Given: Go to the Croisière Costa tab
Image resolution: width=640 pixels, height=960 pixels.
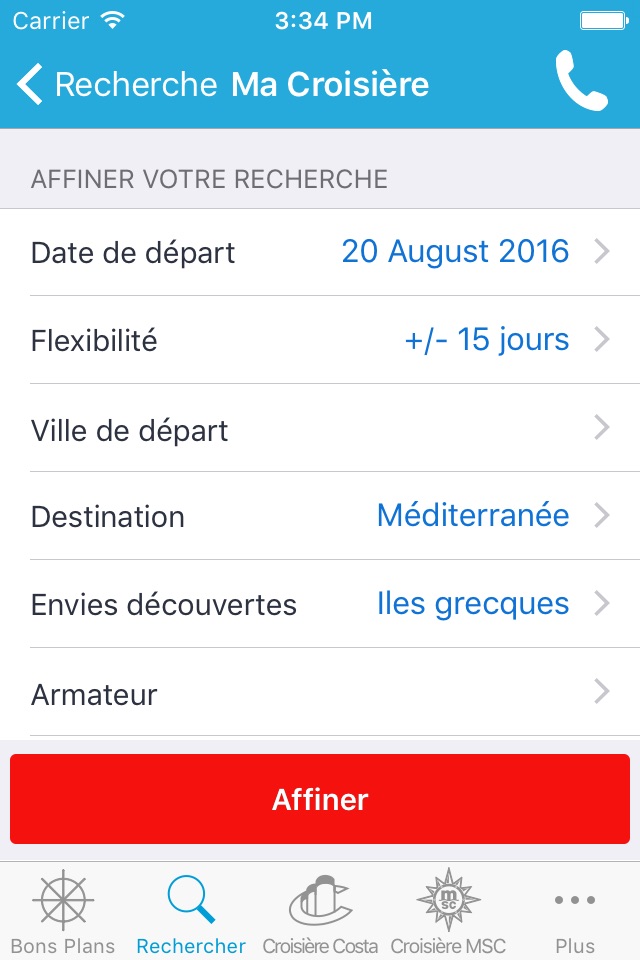Looking at the screenshot, I should (x=320, y=912).
